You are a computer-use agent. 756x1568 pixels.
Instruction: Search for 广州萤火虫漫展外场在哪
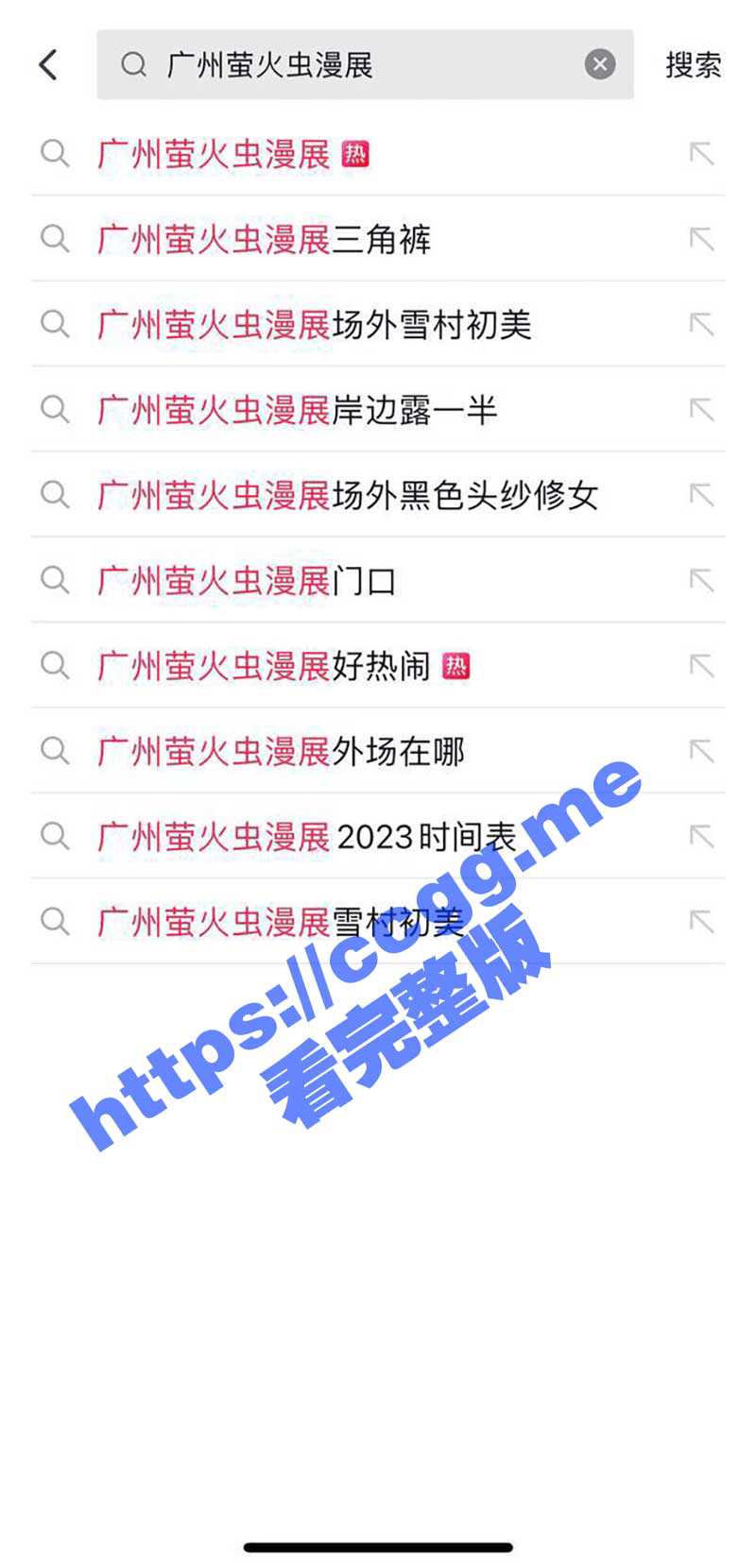click(281, 751)
